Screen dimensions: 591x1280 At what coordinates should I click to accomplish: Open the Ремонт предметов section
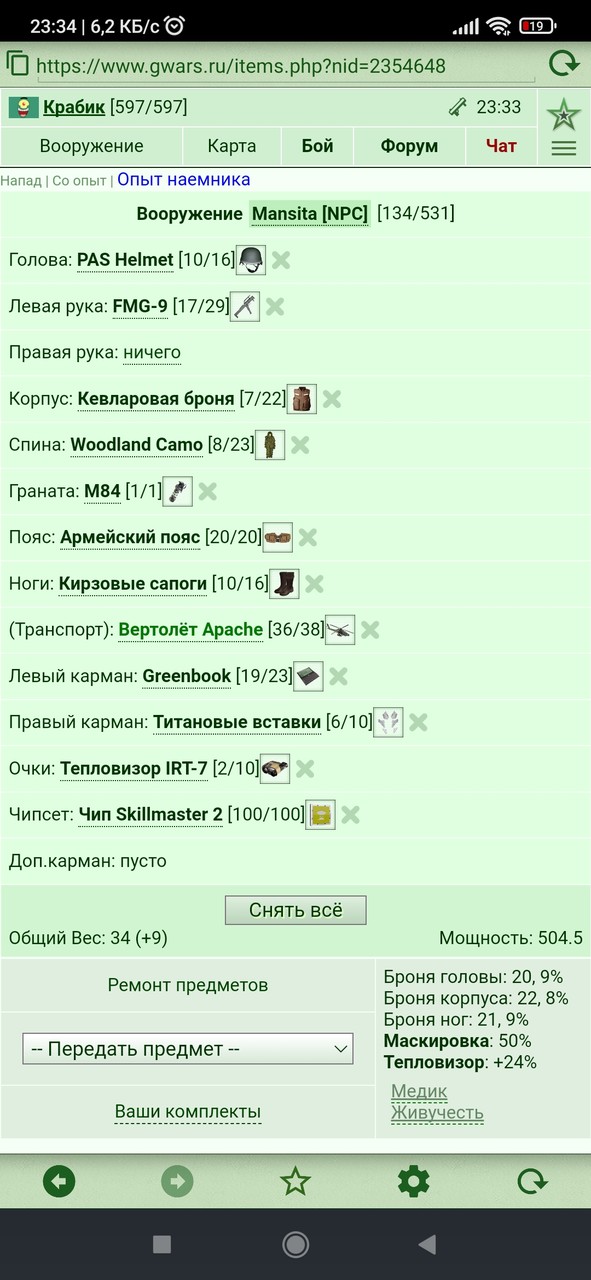(188, 985)
